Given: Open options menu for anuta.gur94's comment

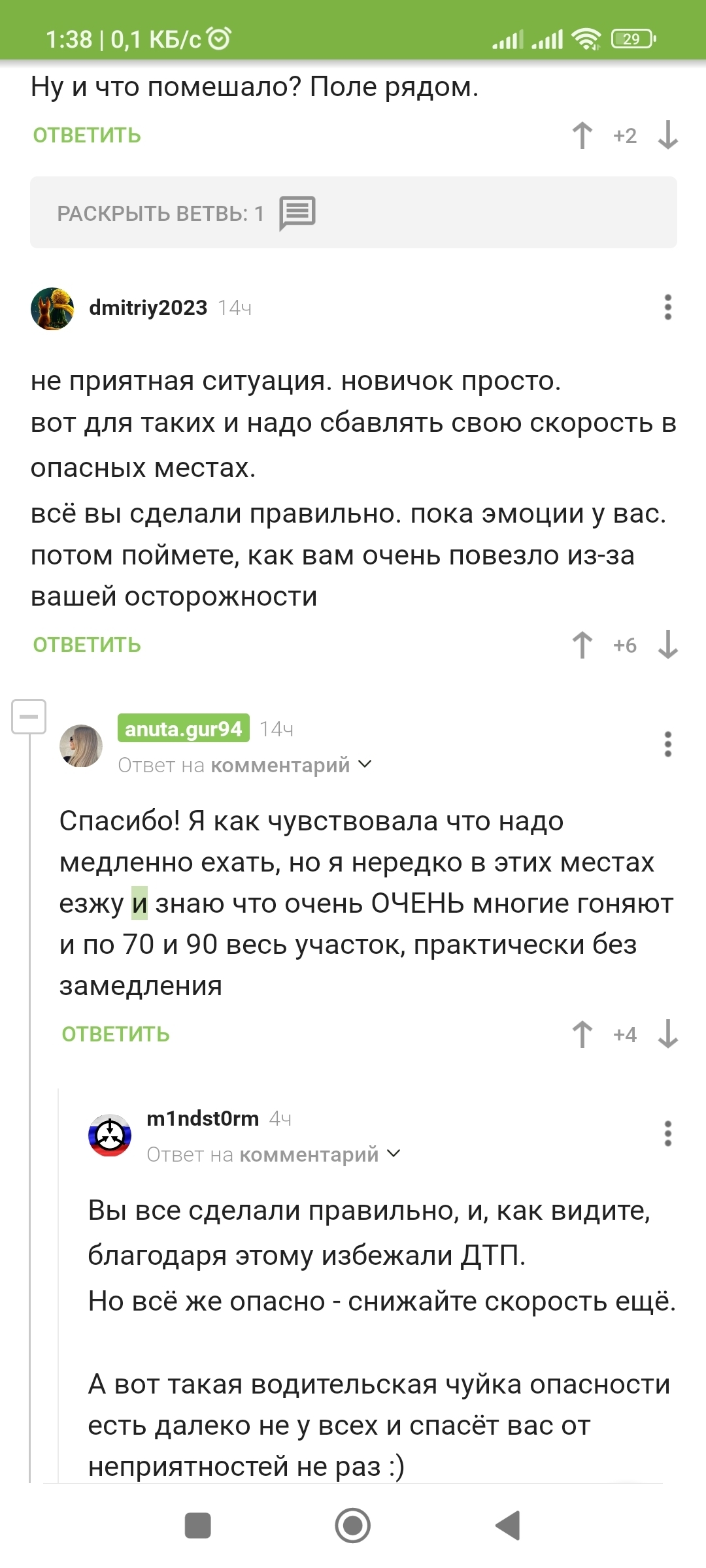Looking at the screenshot, I should tap(667, 744).
